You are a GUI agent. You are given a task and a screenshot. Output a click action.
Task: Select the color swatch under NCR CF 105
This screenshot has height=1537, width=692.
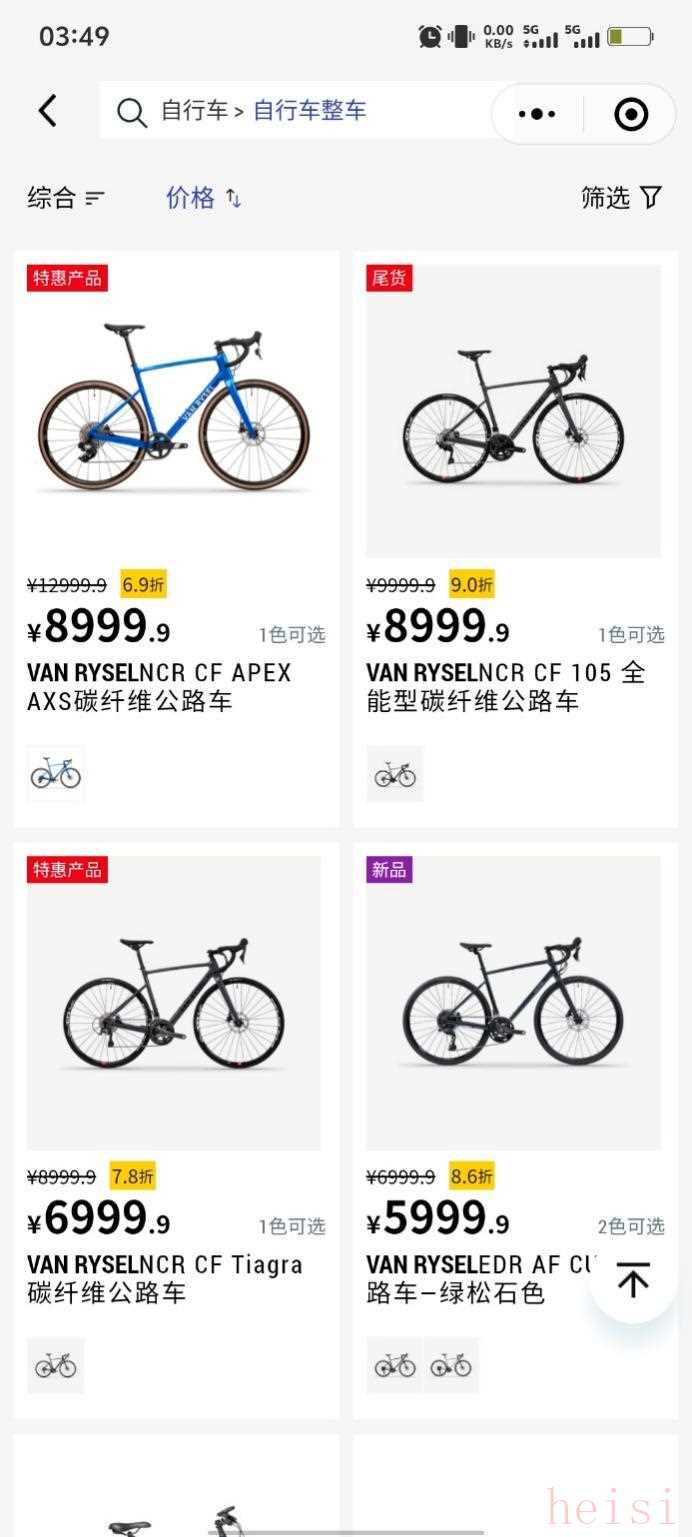pyautogui.click(x=395, y=773)
